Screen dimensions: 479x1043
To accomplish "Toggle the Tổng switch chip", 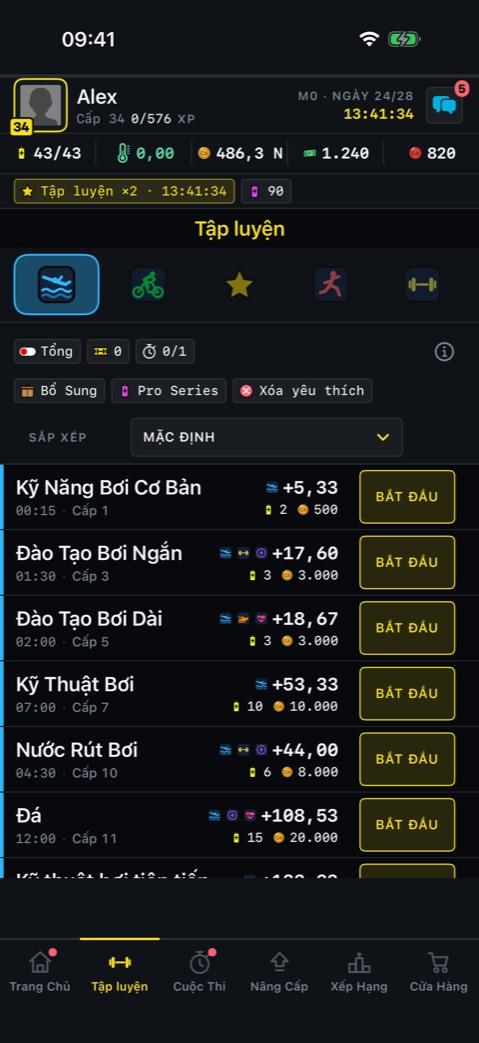I will 47,351.
